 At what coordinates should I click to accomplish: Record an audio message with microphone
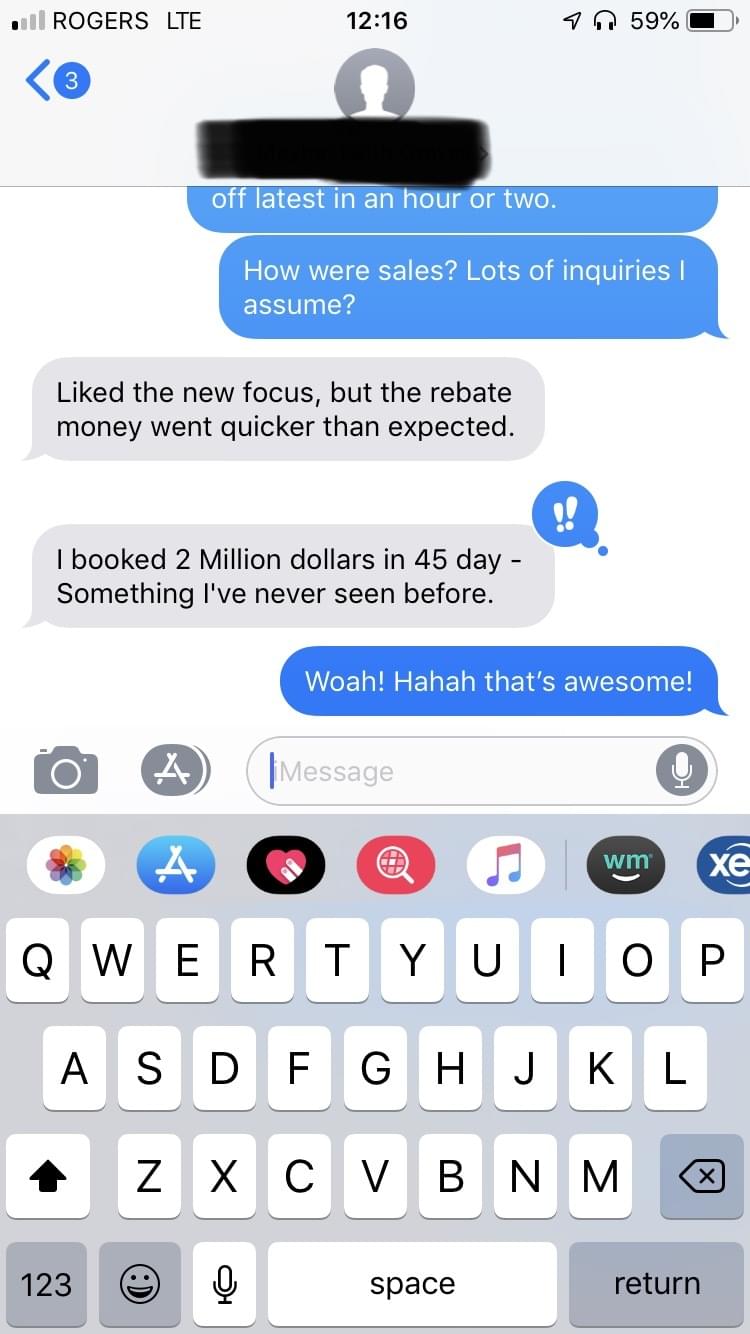(x=682, y=770)
